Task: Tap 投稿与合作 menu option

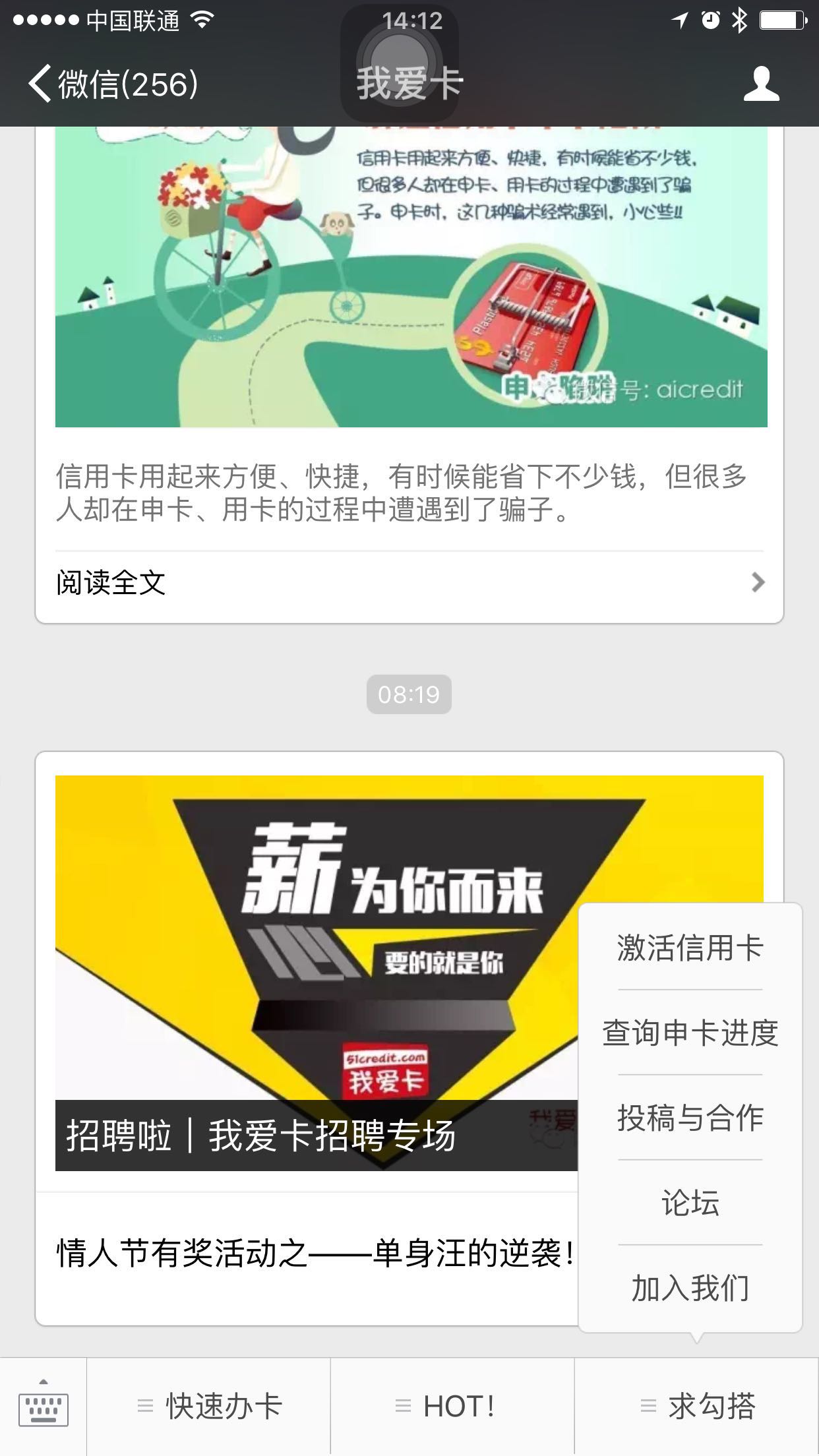Action: pyautogui.click(x=690, y=1118)
